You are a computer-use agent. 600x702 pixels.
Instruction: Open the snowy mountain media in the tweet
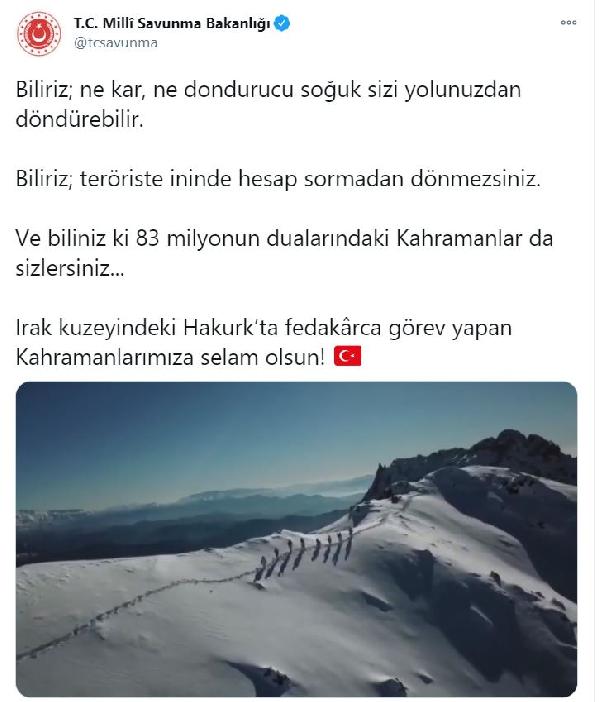tap(297, 538)
